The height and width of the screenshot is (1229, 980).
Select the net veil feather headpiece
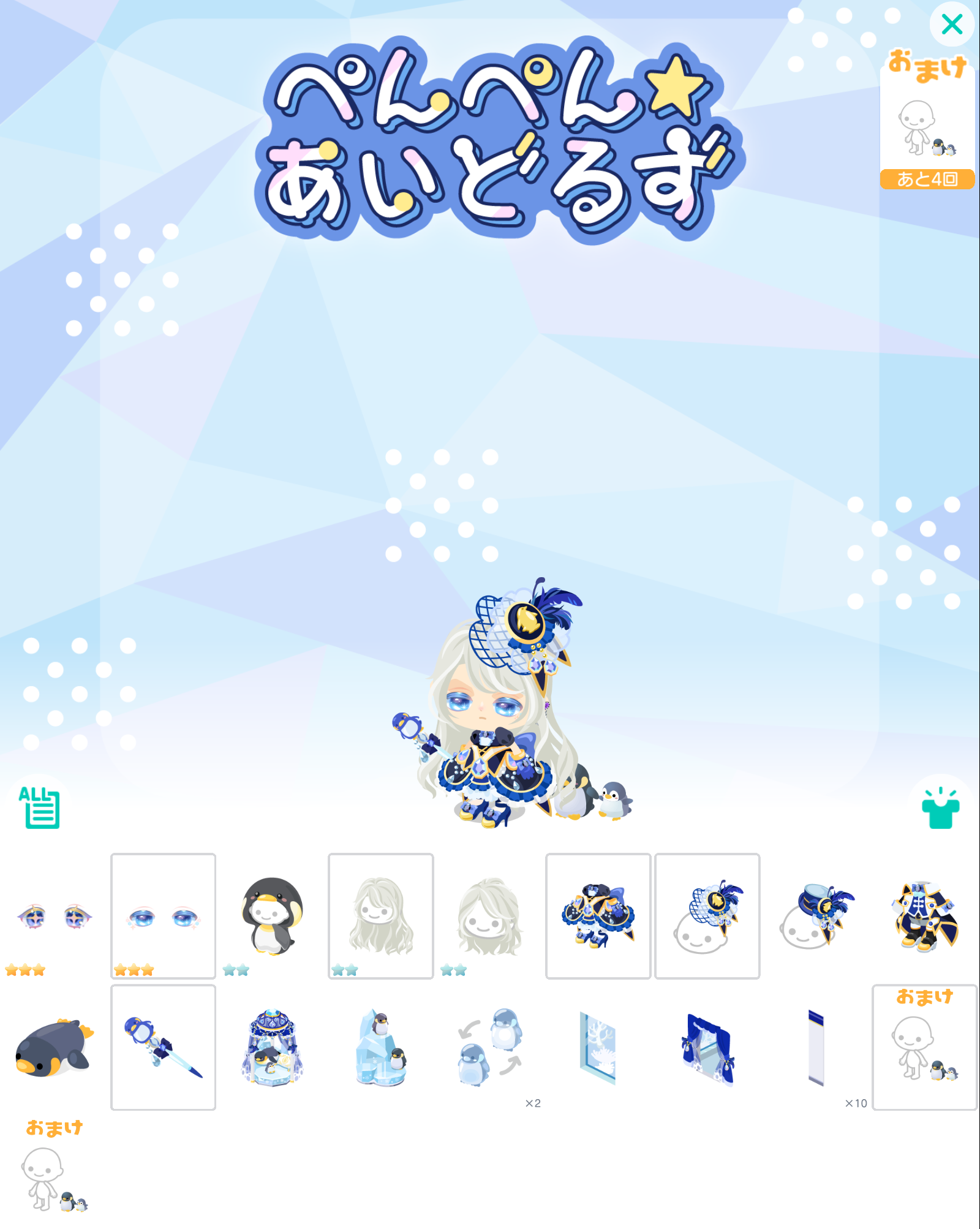click(707, 917)
